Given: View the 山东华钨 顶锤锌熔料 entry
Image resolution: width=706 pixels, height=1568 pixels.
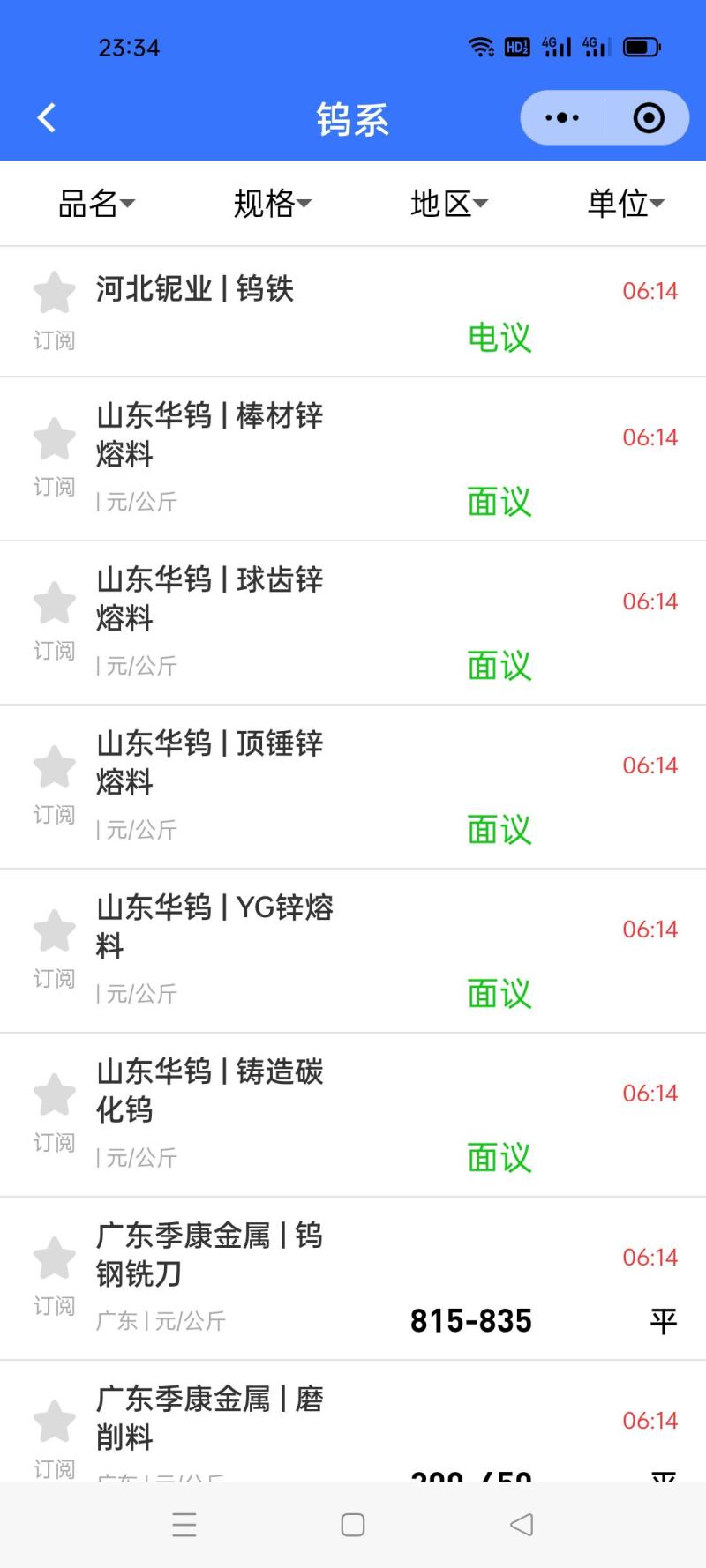Looking at the screenshot, I should (353, 787).
